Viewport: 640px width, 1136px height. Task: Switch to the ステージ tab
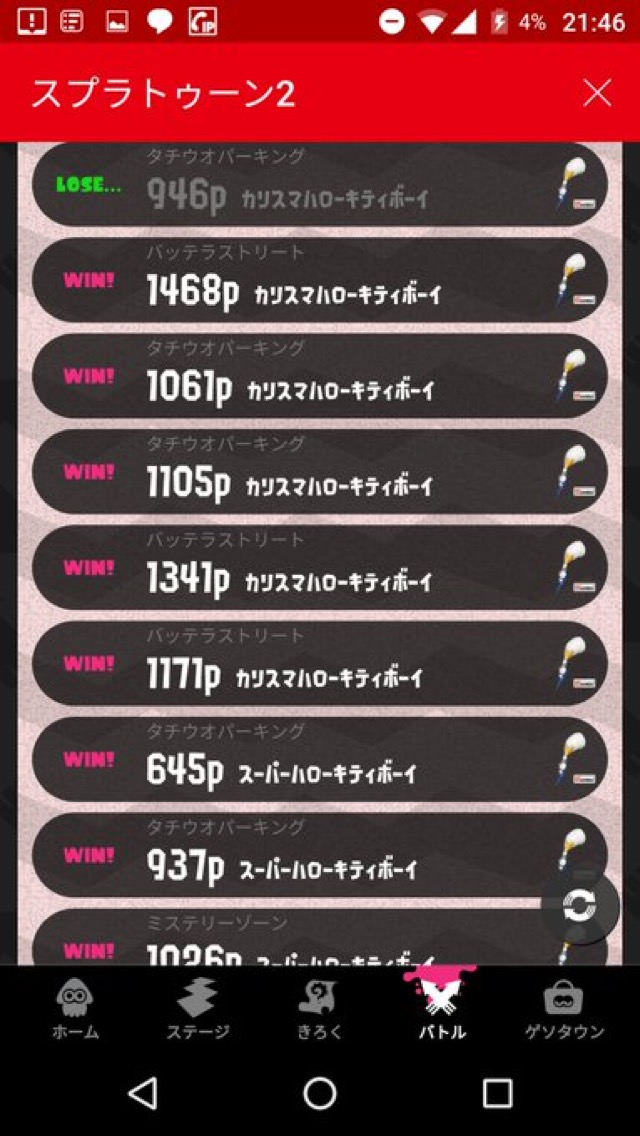tap(197, 1007)
